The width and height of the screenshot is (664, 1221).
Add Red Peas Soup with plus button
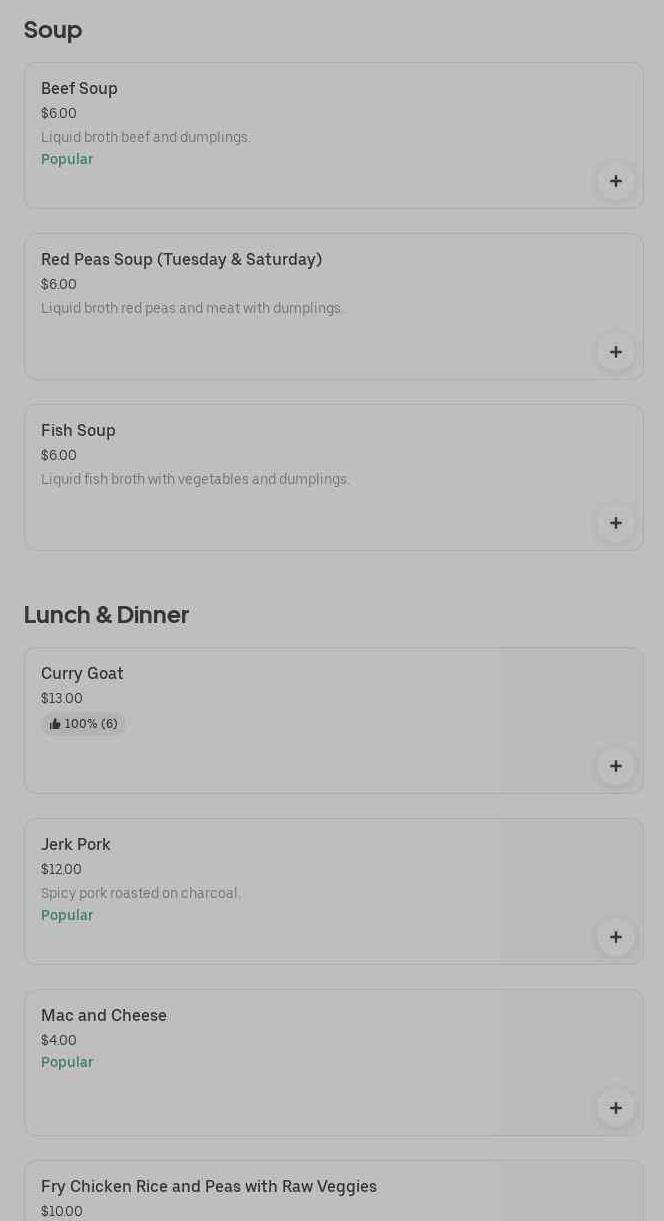pyautogui.click(x=616, y=352)
